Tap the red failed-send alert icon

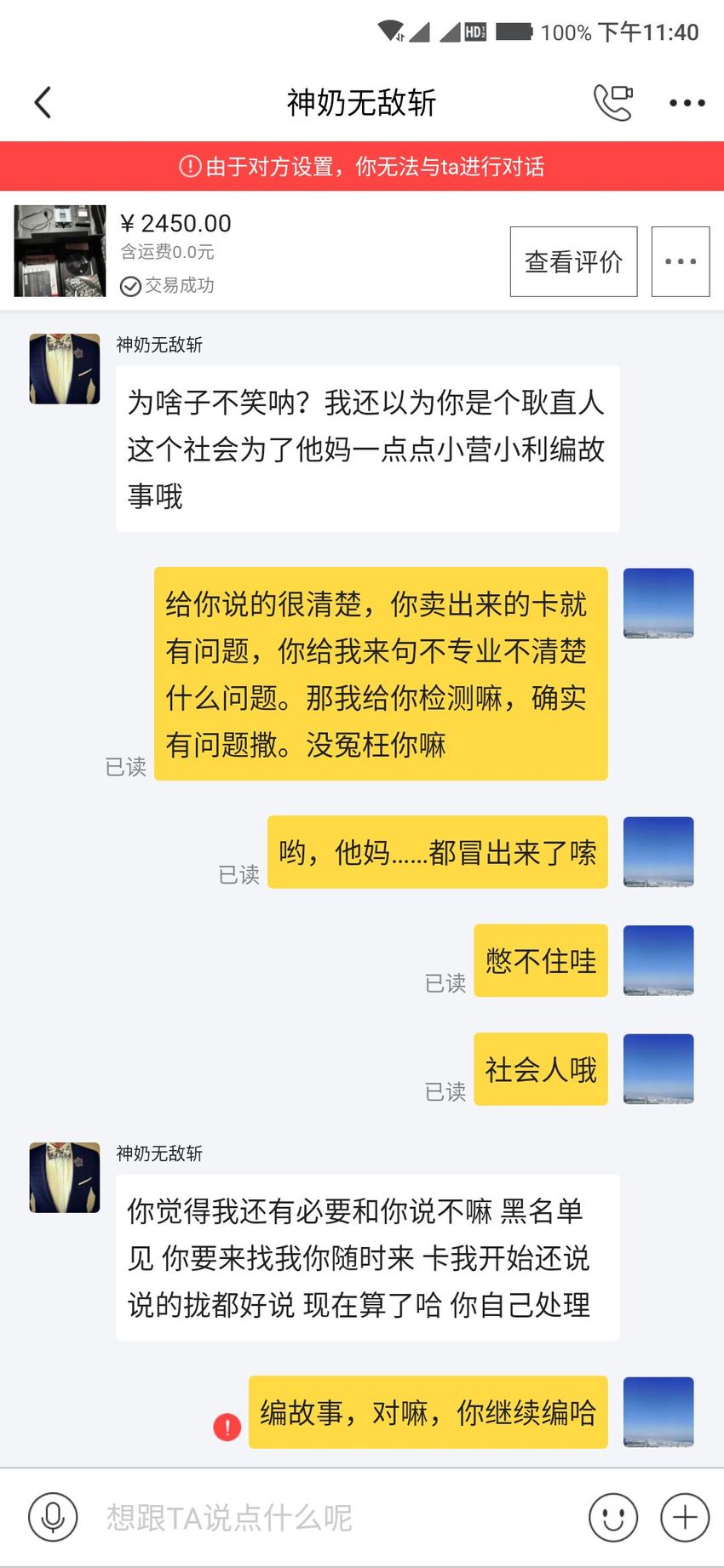227,1426
